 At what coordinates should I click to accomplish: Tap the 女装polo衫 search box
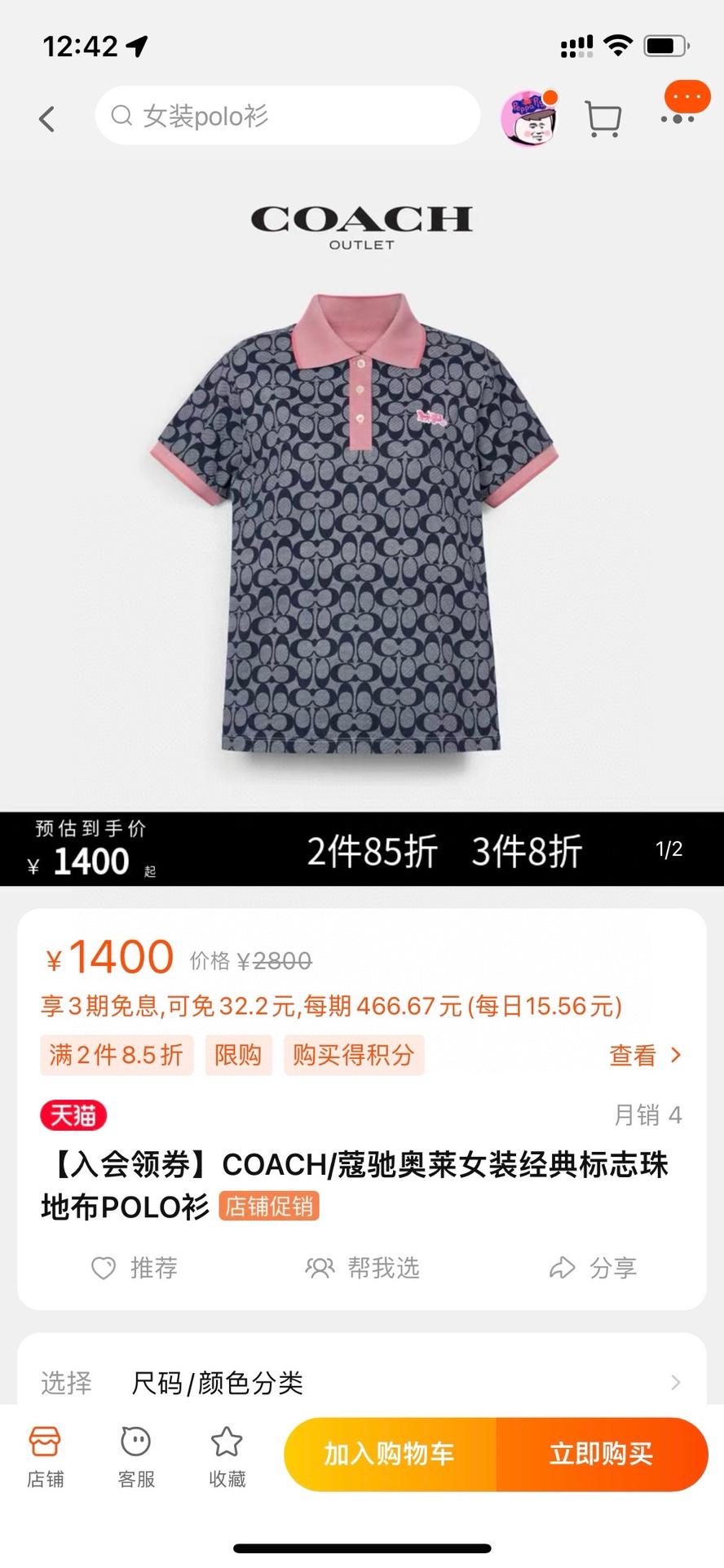[287, 116]
